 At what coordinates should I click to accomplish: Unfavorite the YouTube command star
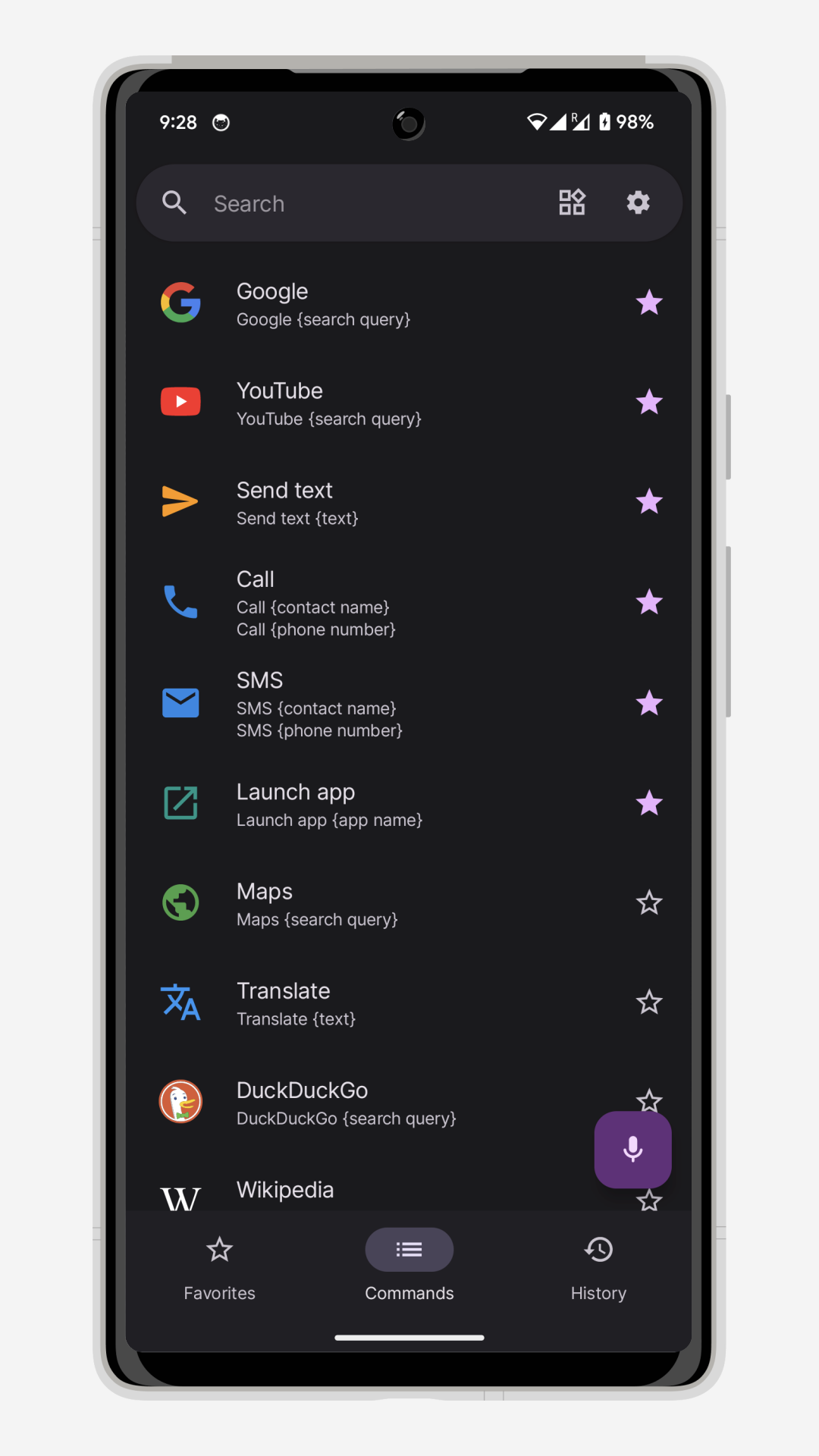[x=649, y=402]
